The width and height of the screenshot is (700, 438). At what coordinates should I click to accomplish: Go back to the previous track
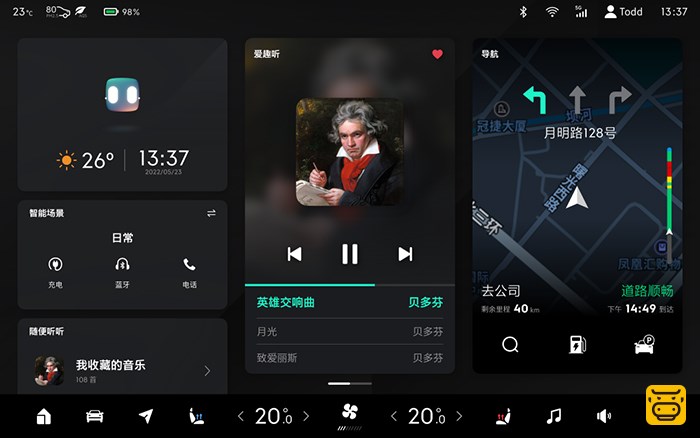[x=294, y=254]
